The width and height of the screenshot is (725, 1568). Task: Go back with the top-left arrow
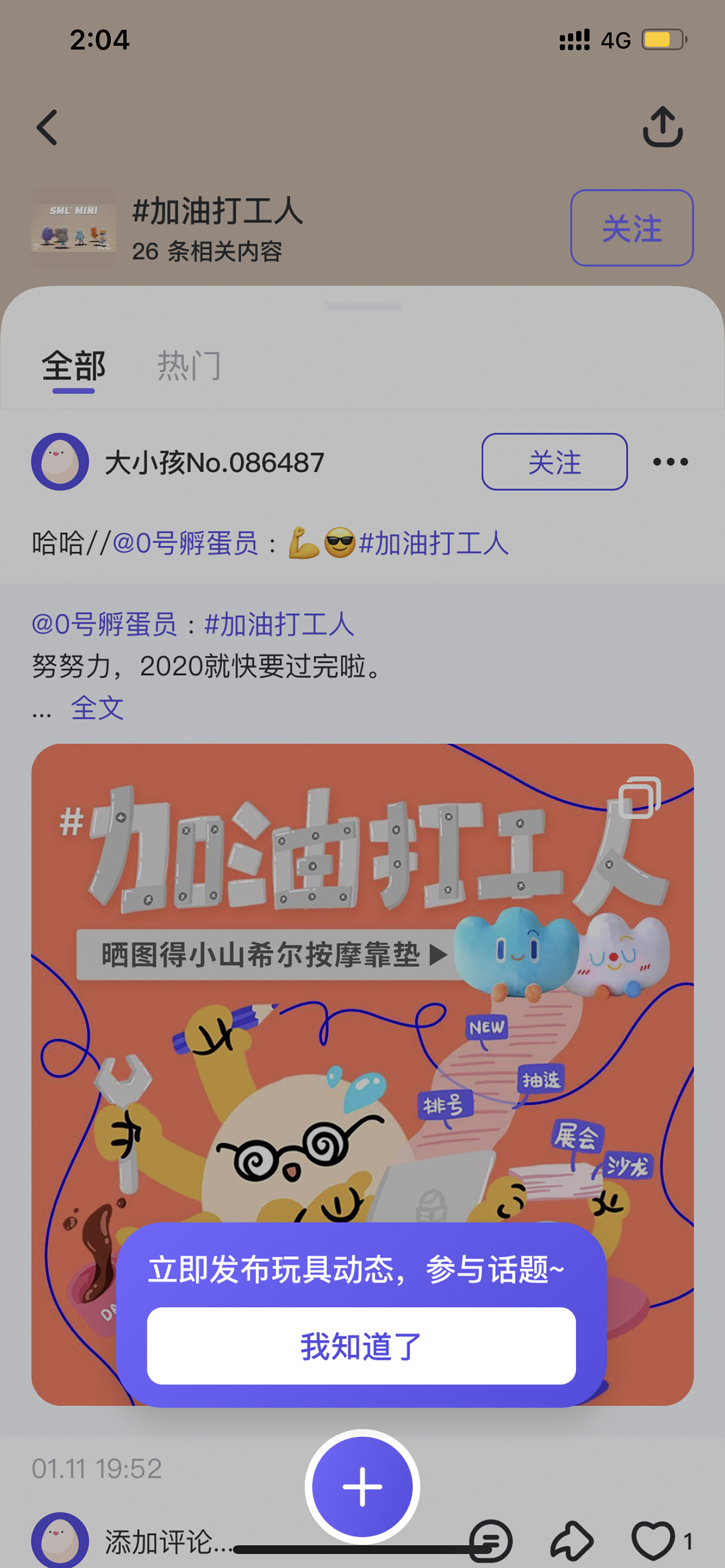pos(47,127)
